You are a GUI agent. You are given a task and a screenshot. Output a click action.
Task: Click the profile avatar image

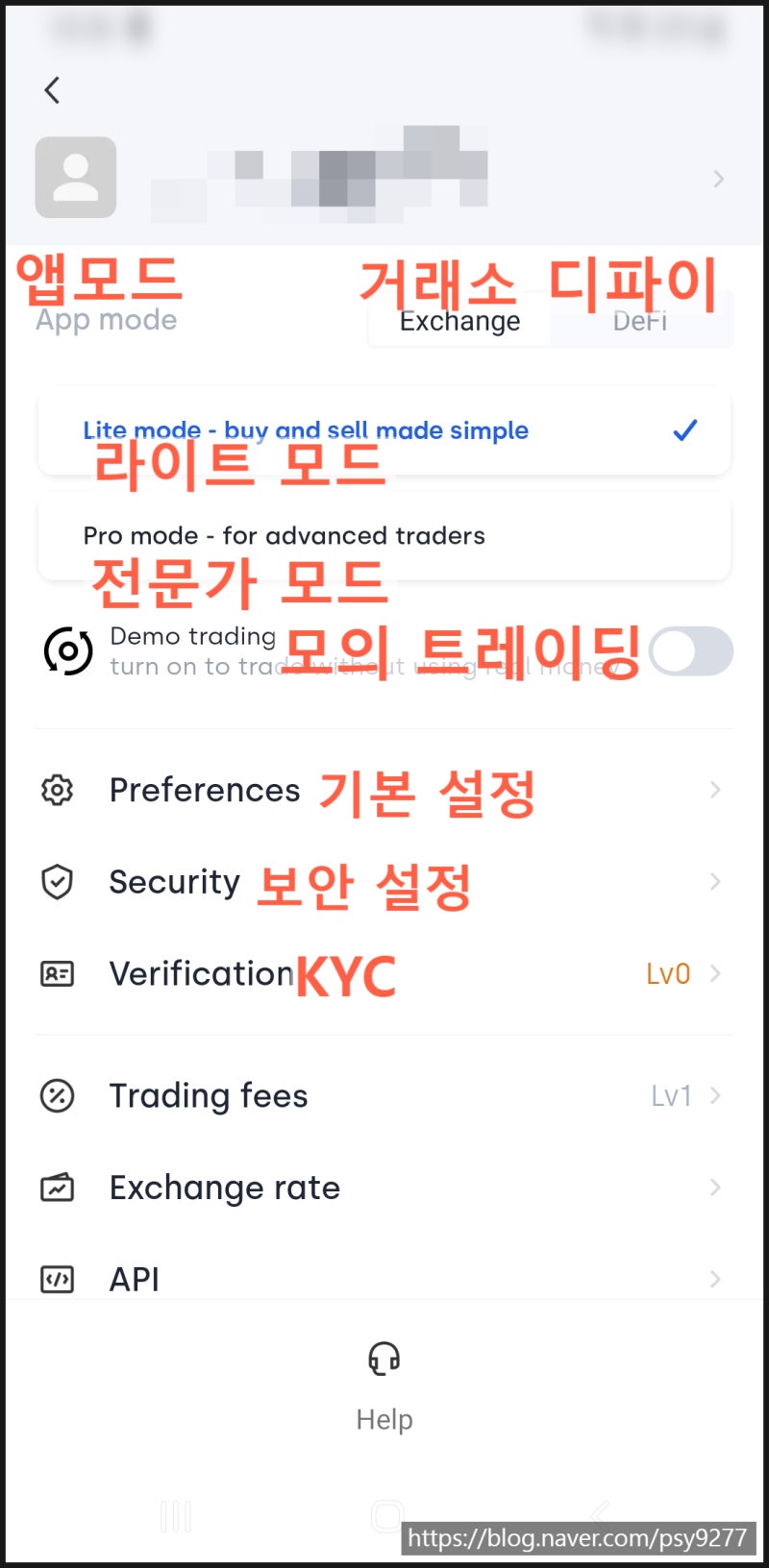coord(76,179)
